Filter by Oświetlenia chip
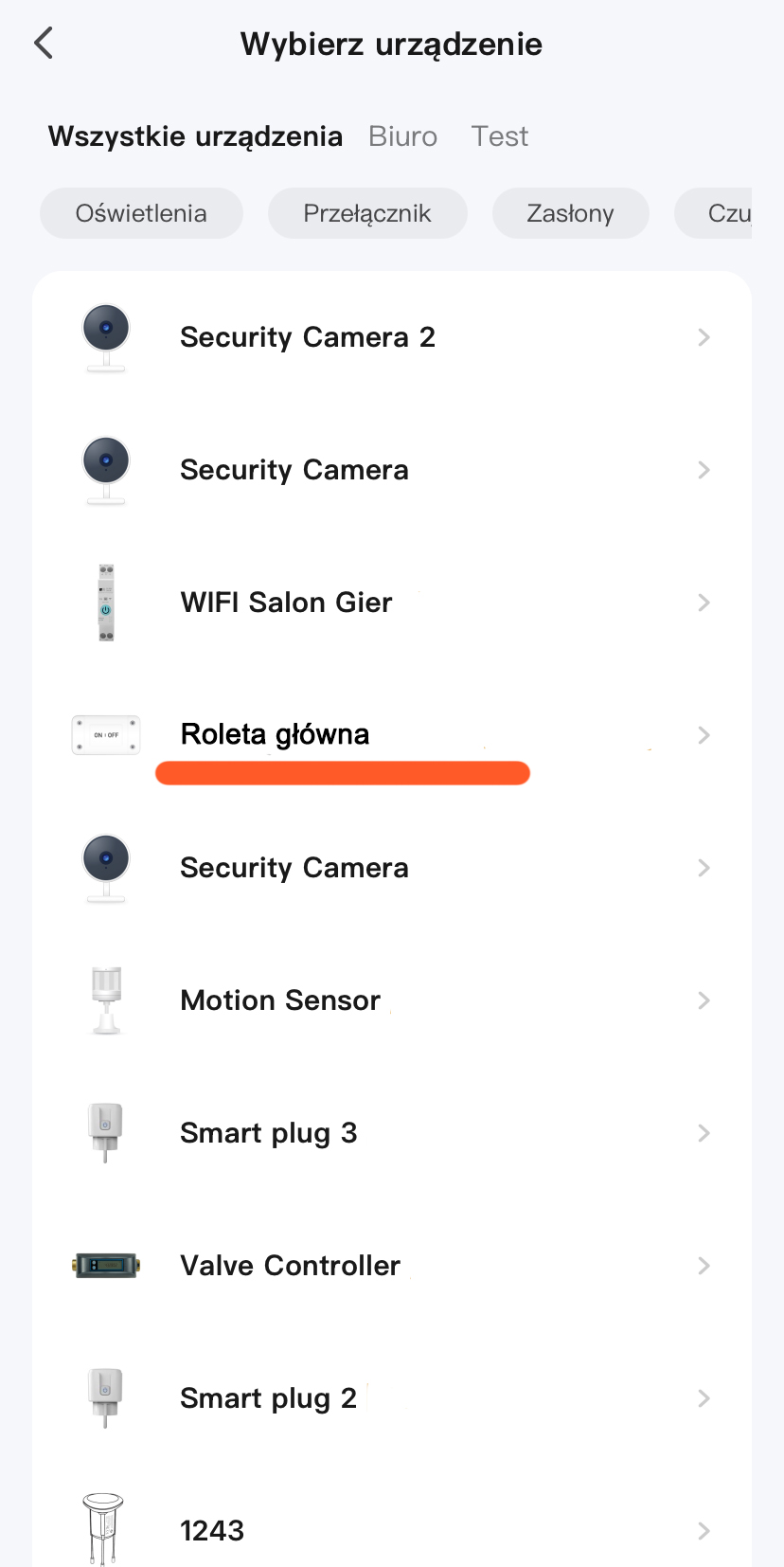This screenshot has height=1567, width=784. [141, 213]
